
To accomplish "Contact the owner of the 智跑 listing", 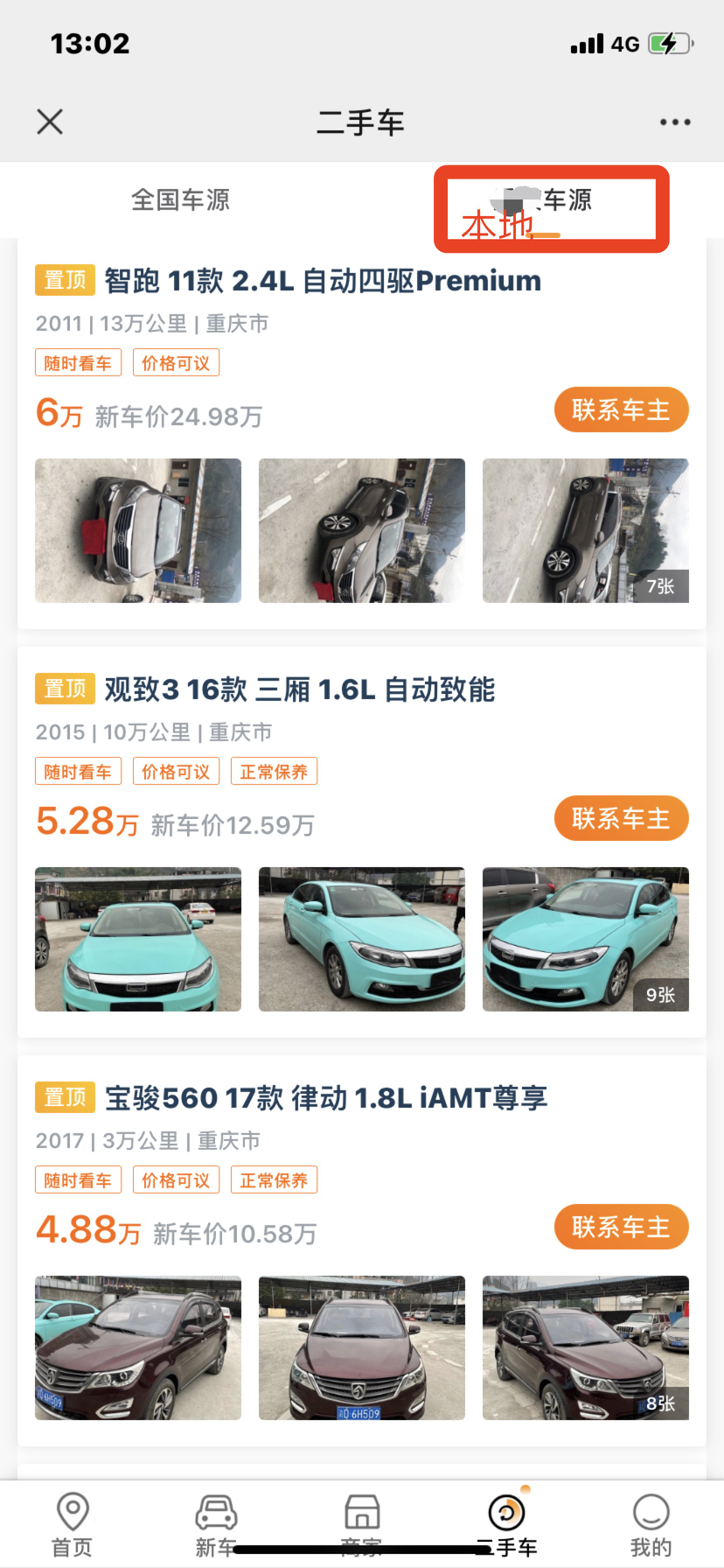I will pos(621,409).
